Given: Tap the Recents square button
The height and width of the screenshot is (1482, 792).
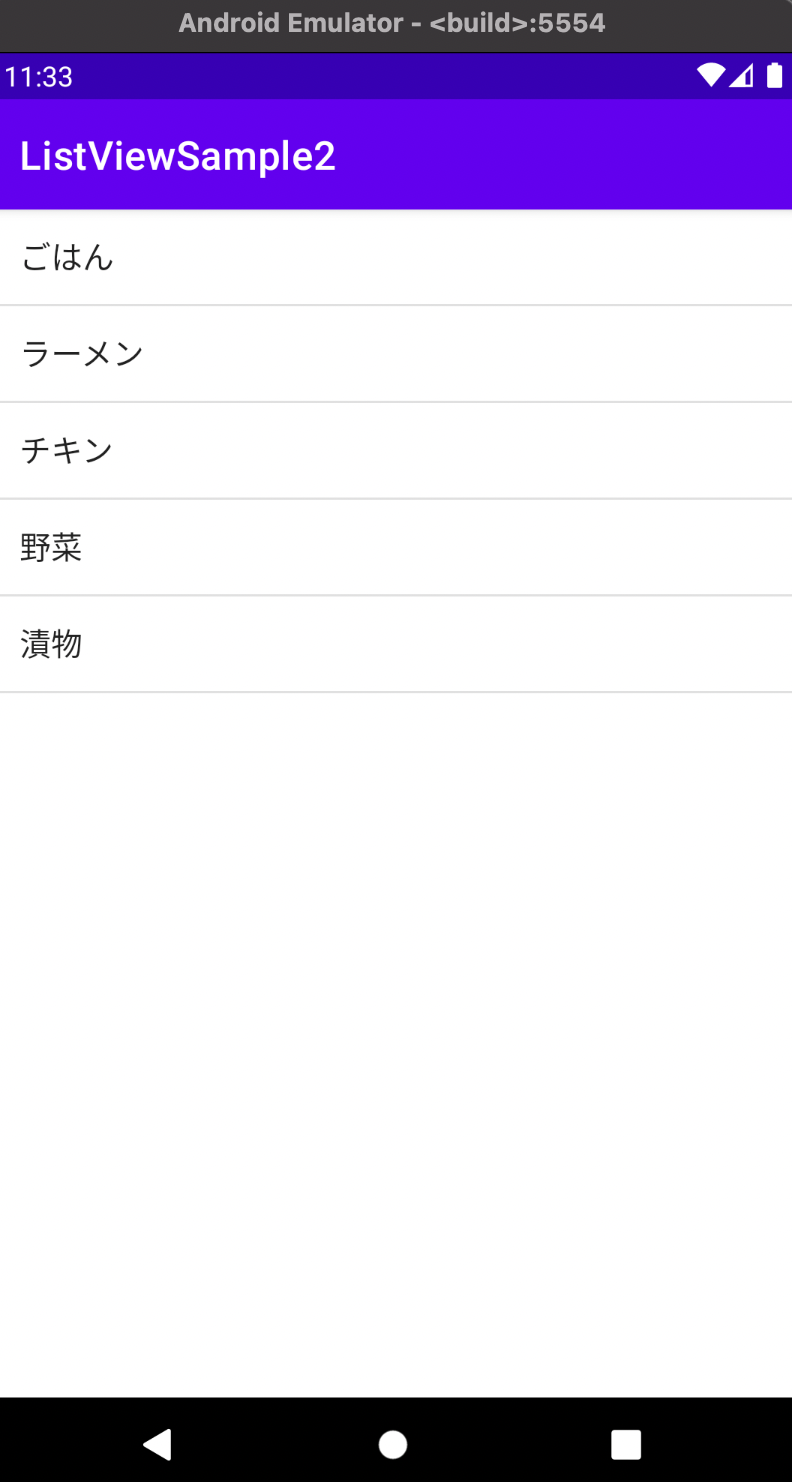Looking at the screenshot, I should point(626,1443).
